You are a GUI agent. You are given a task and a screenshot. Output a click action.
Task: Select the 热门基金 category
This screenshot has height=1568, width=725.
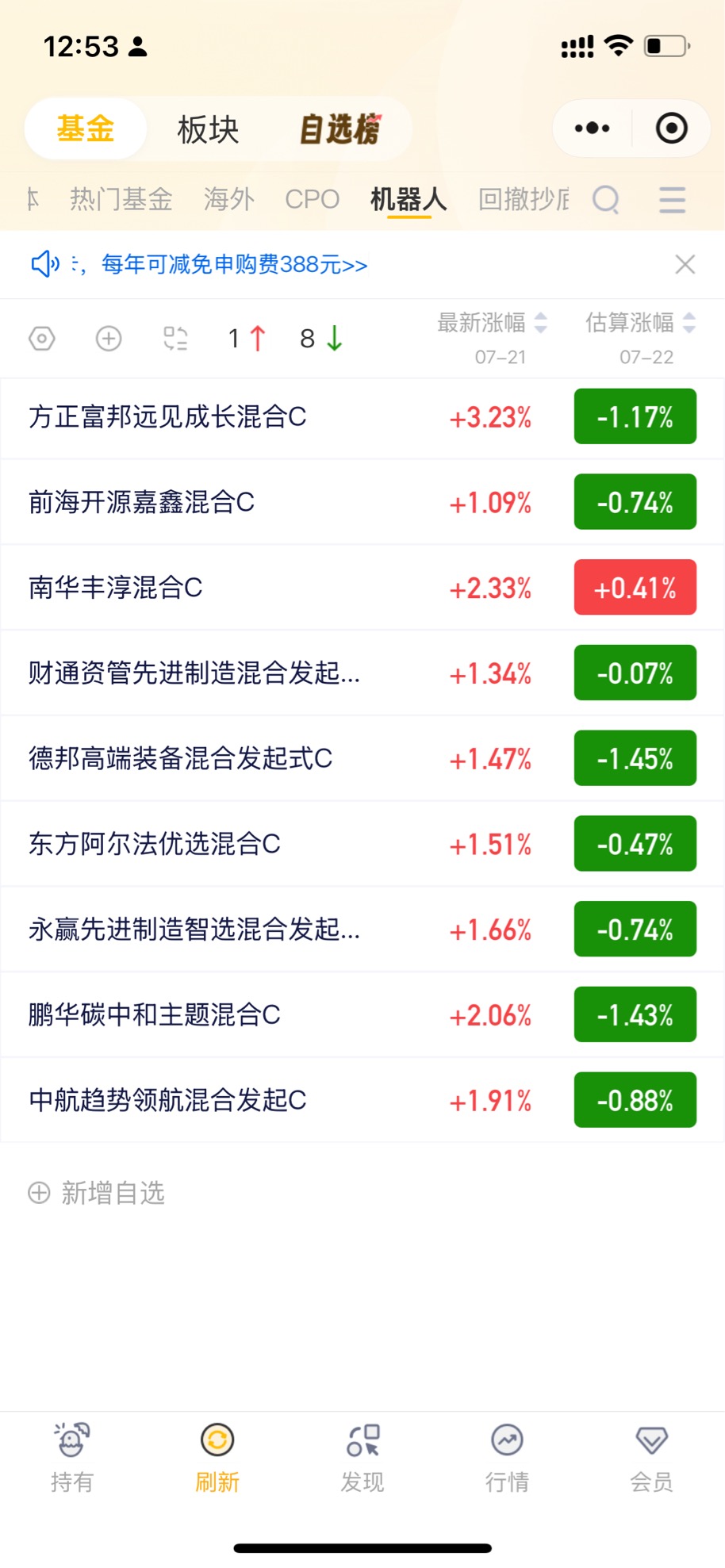coord(121,199)
